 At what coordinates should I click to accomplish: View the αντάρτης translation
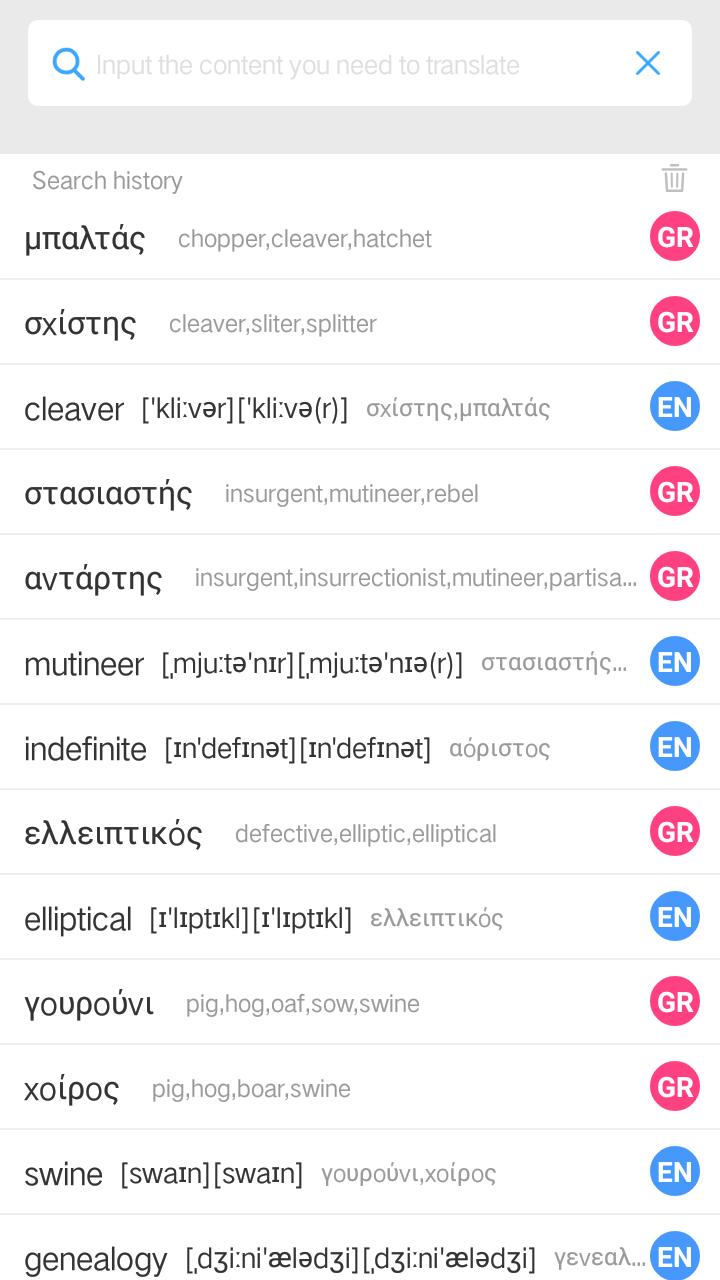pos(300,578)
